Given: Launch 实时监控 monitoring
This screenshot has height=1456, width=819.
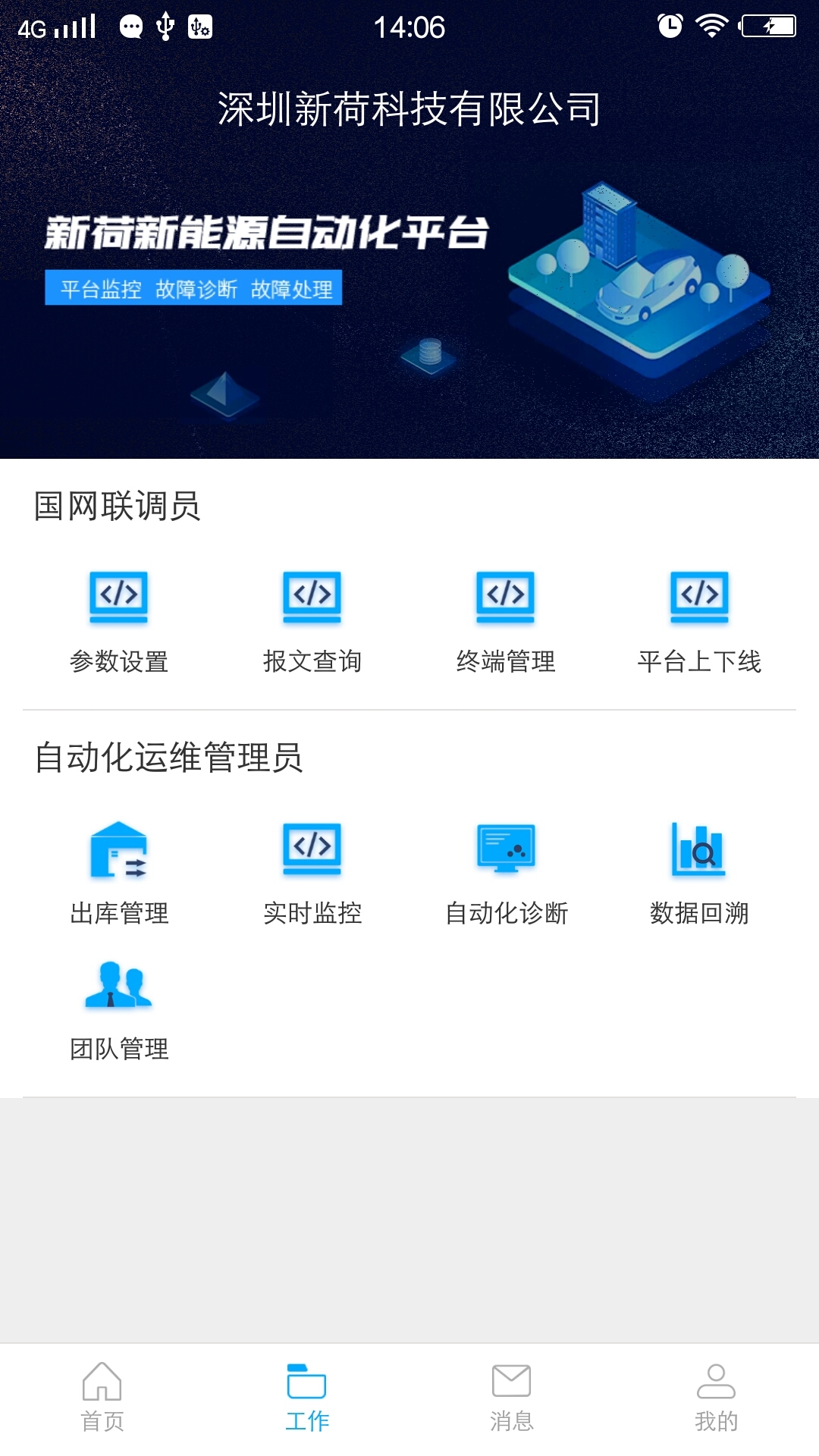Looking at the screenshot, I should click(x=312, y=872).
